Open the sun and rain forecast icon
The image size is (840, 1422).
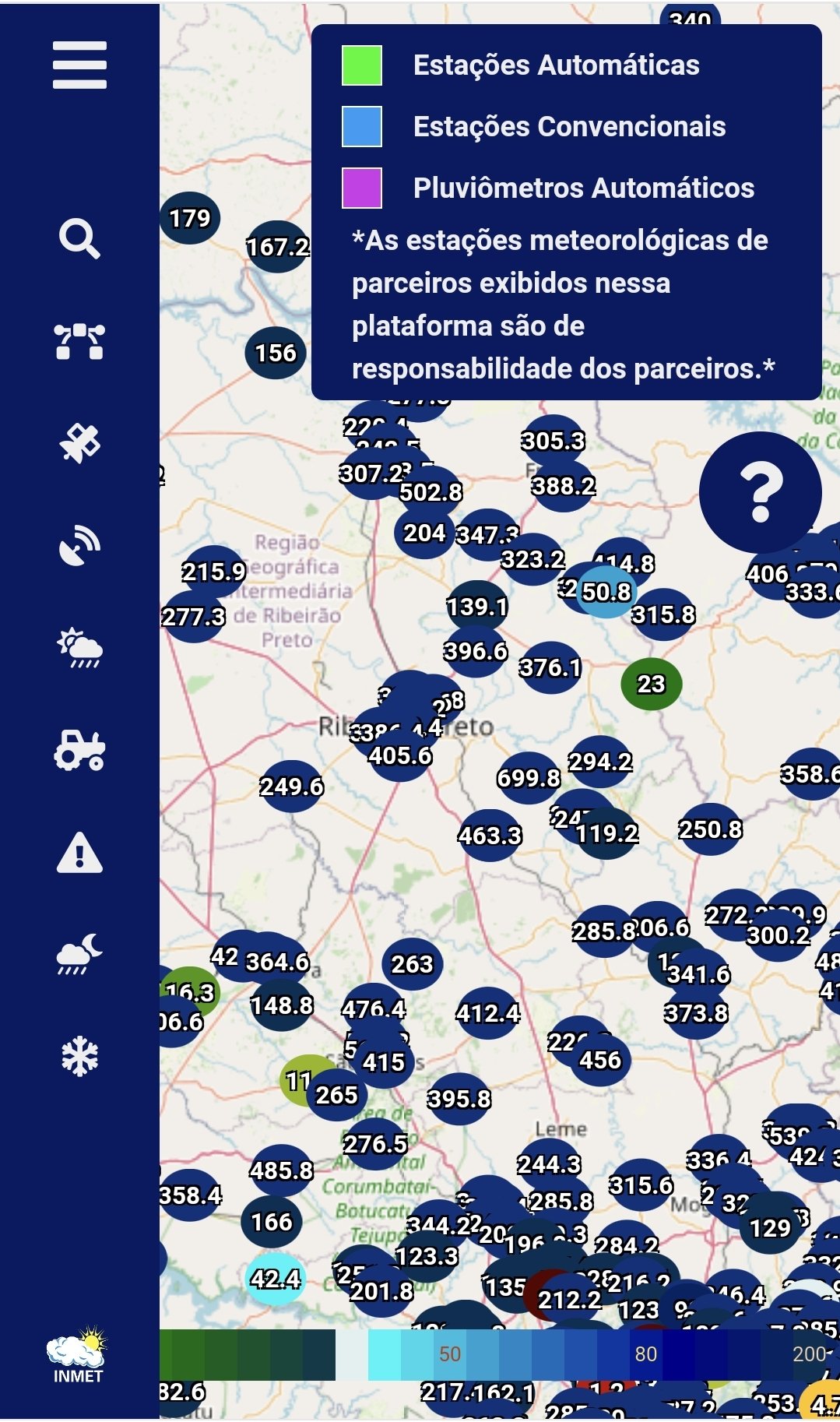79,647
